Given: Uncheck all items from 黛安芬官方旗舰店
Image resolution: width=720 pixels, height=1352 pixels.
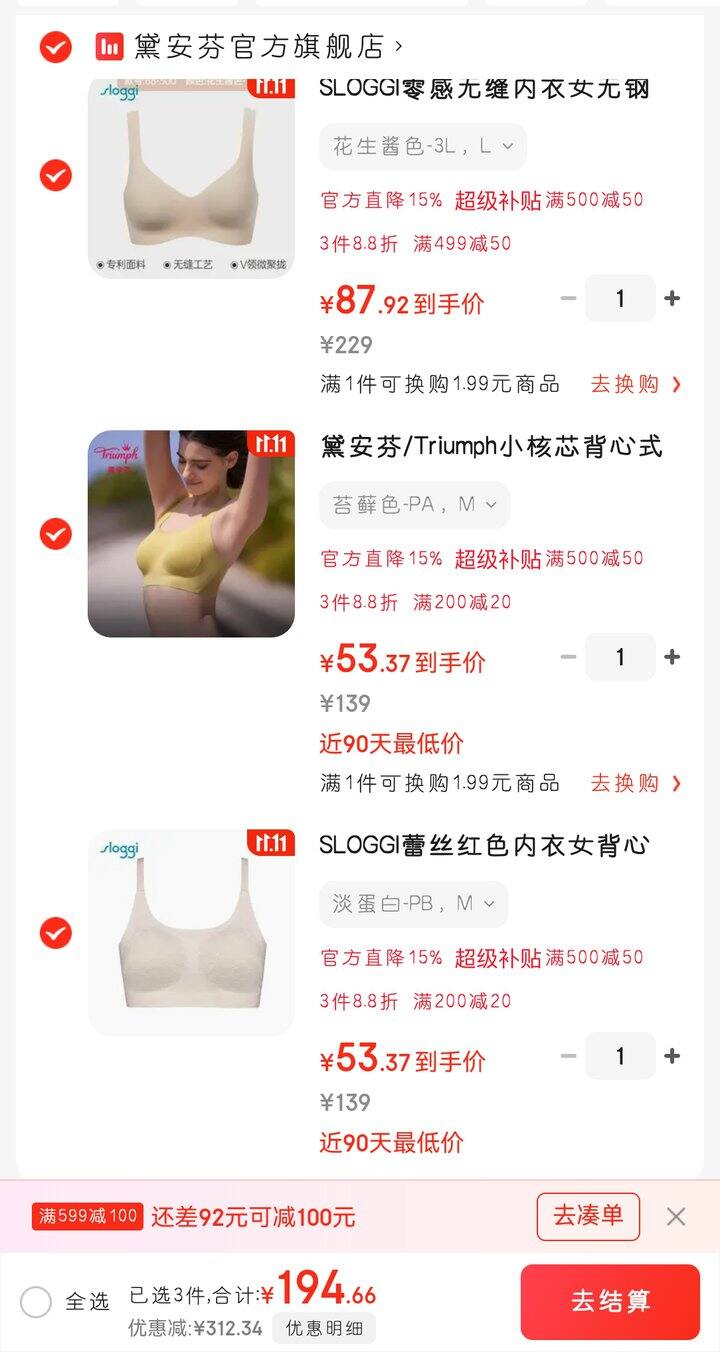Looking at the screenshot, I should (55, 46).
